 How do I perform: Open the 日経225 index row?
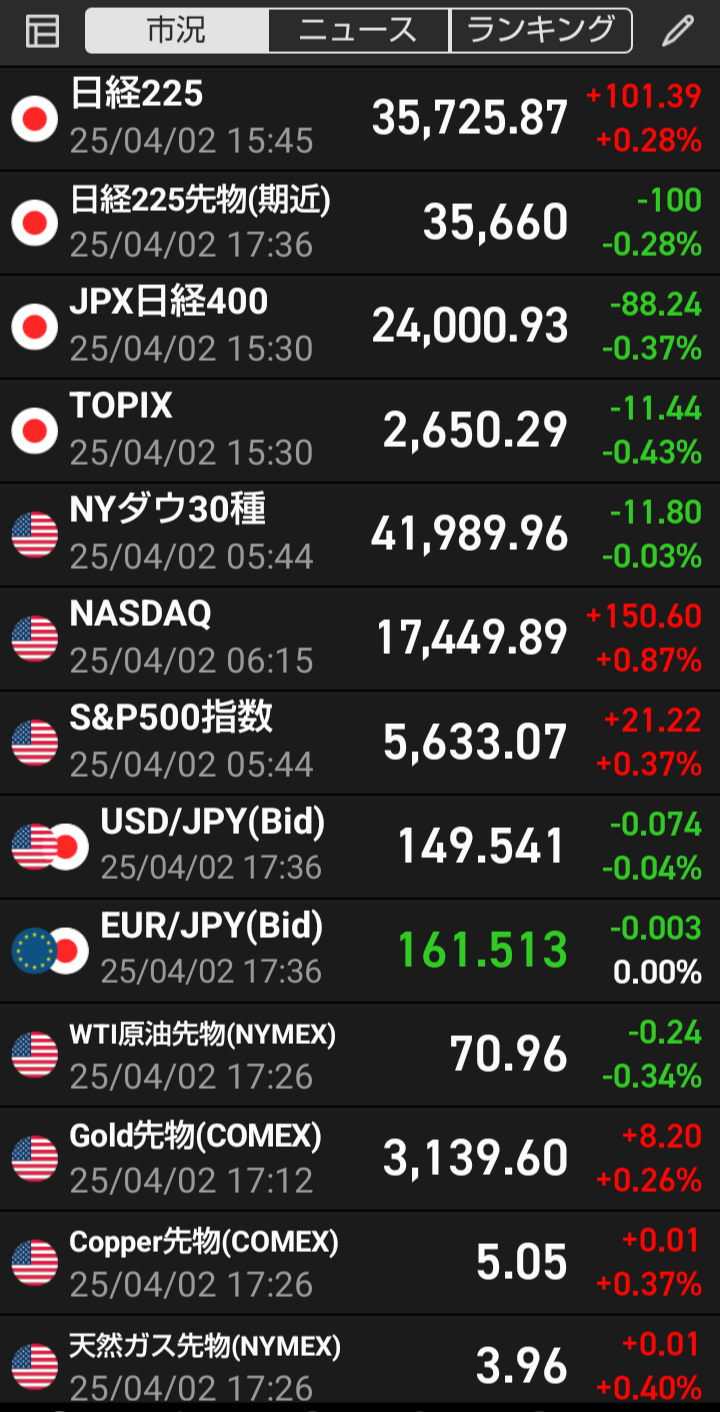360,119
